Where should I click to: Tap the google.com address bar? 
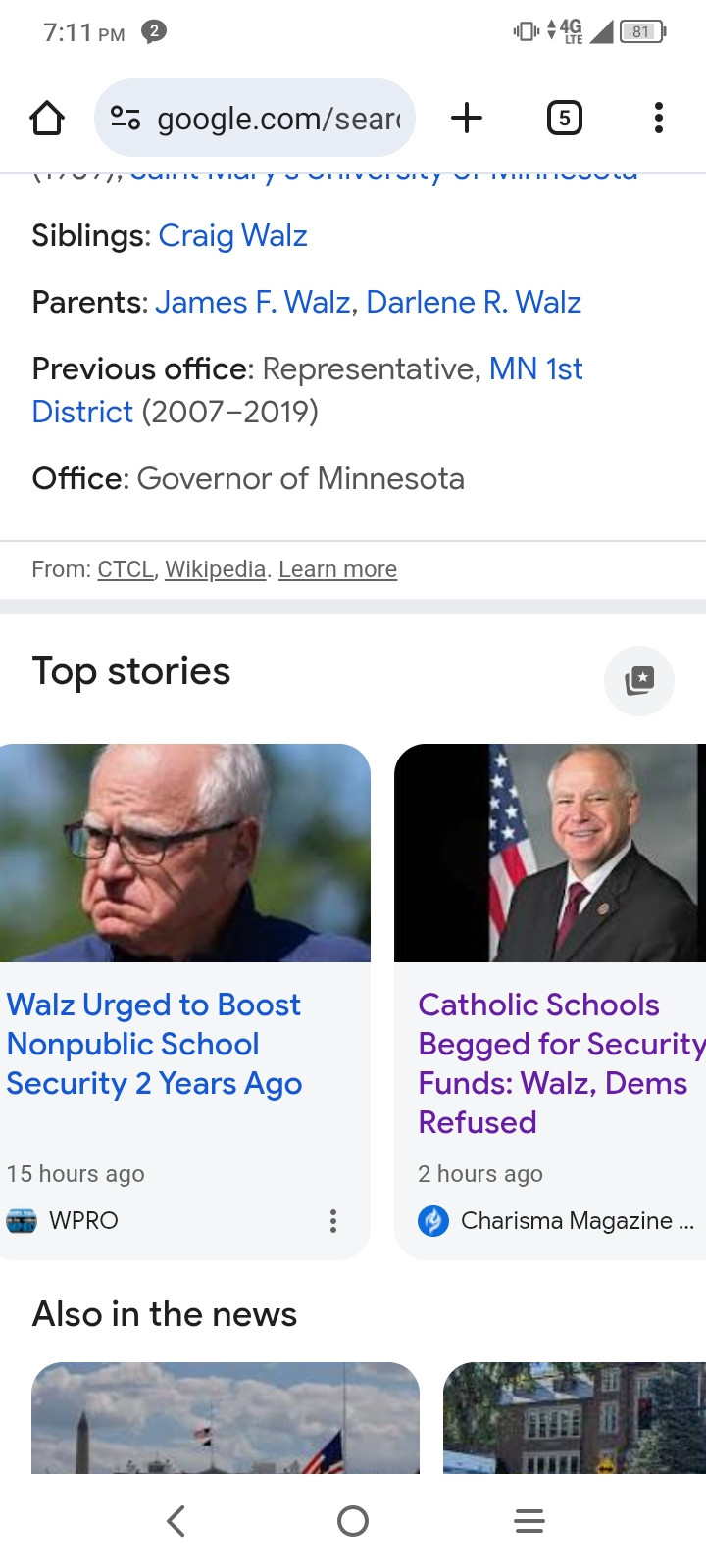(x=255, y=119)
